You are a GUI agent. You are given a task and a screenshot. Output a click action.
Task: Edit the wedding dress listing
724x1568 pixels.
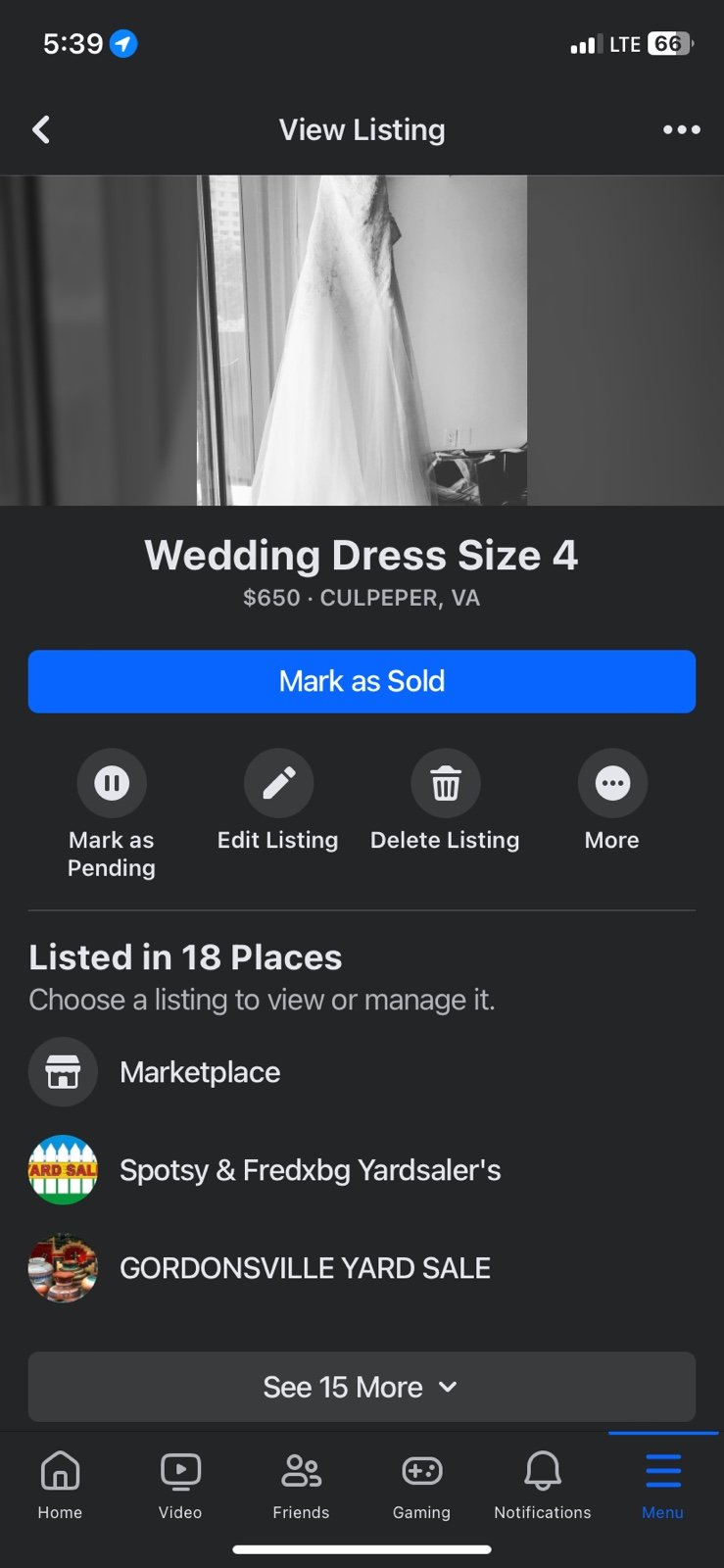pos(278,801)
